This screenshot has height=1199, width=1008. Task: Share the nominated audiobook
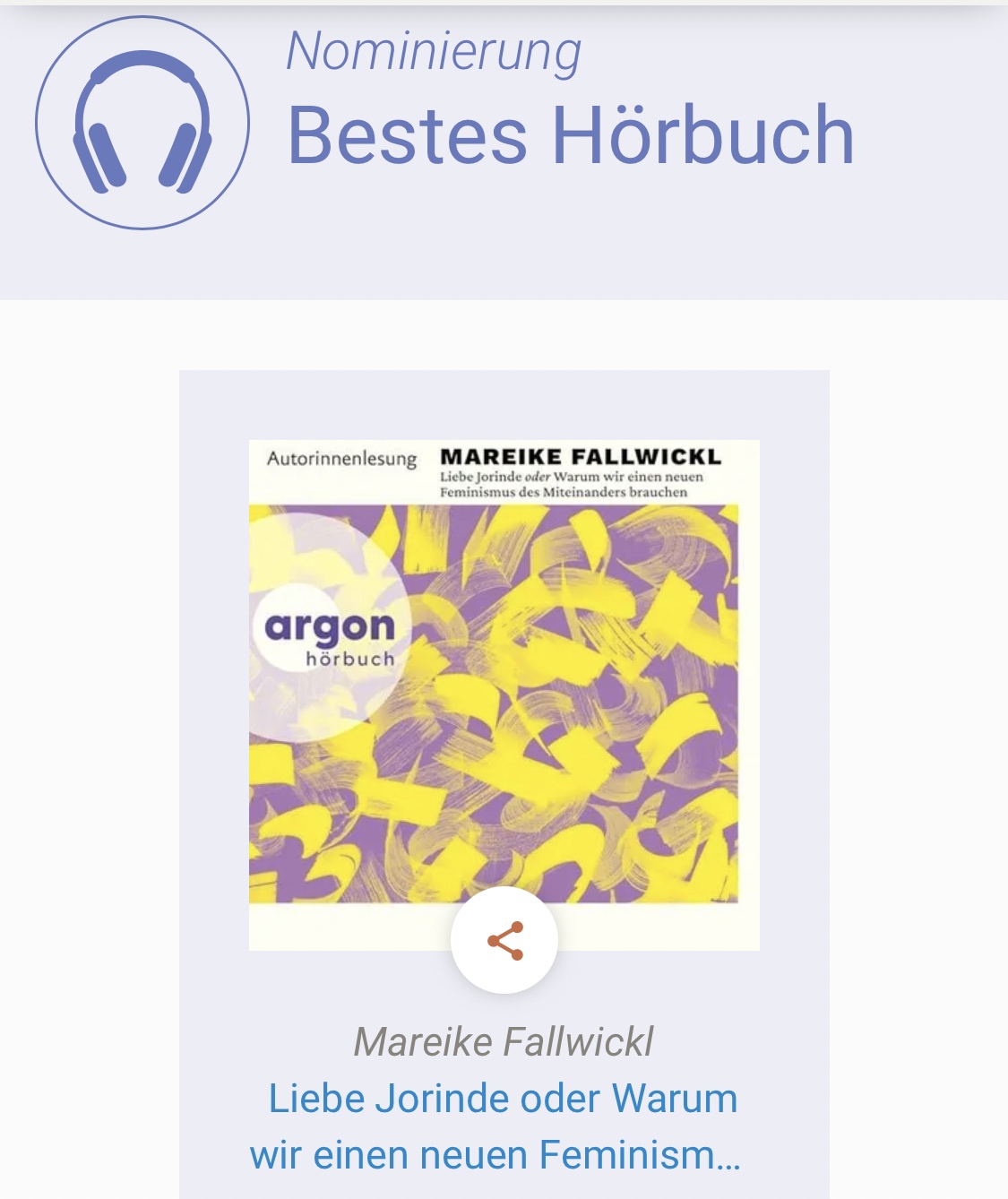[x=504, y=941]
